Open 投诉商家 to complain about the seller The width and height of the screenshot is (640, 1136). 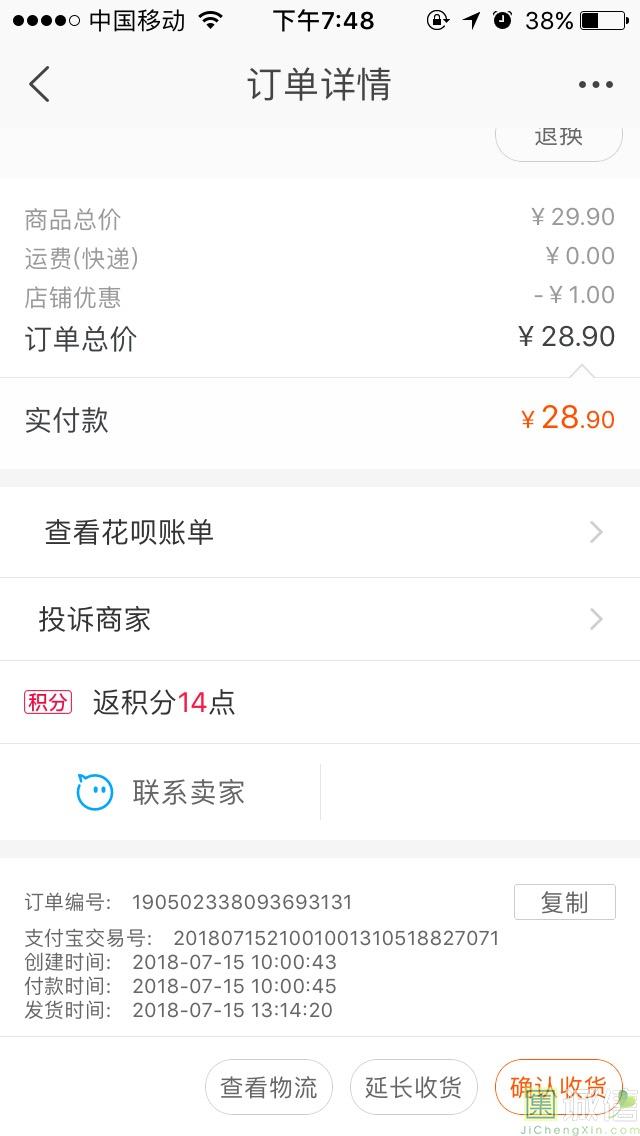[x=320, y=619]
